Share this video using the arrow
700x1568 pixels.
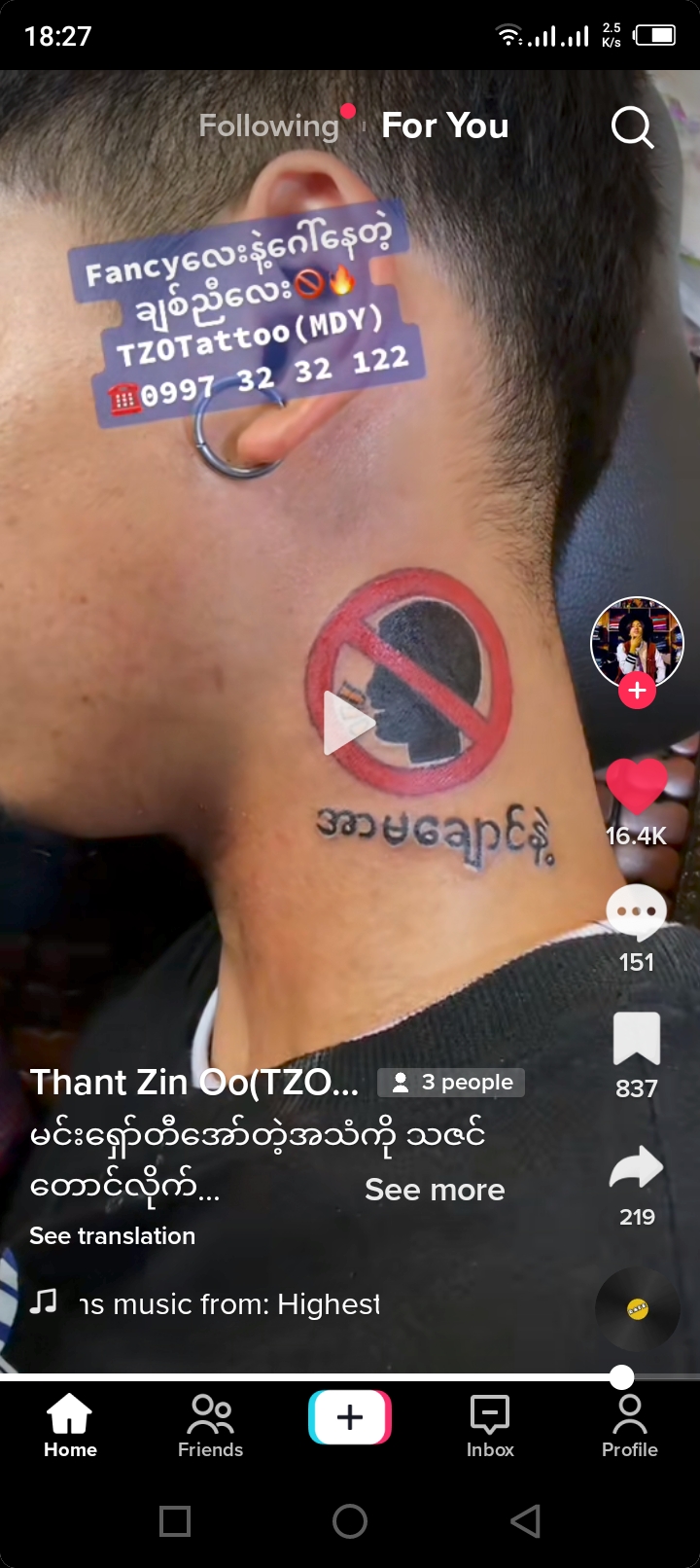click(x=637, y=1167)
